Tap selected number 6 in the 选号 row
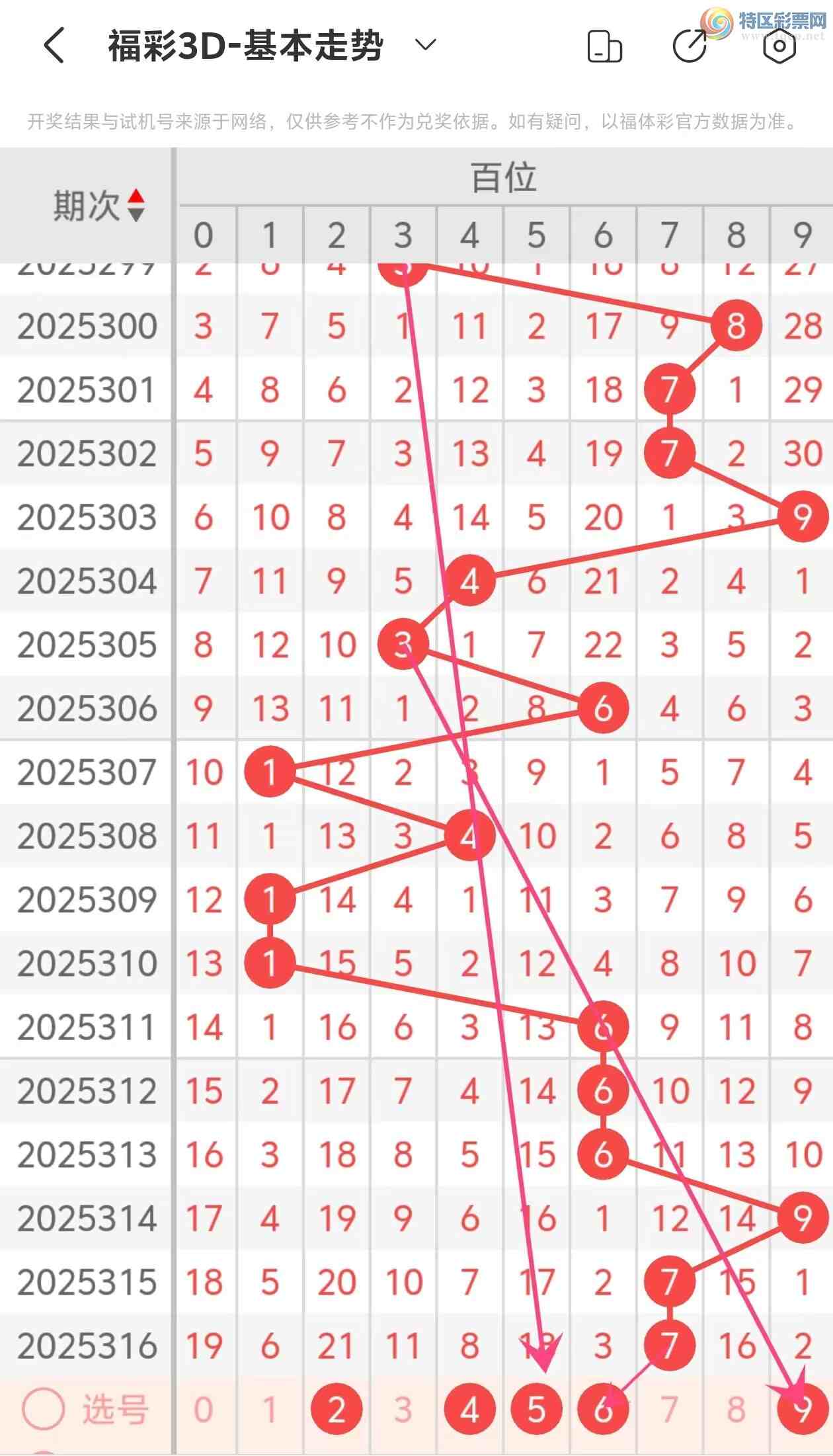 (603, 1410)
